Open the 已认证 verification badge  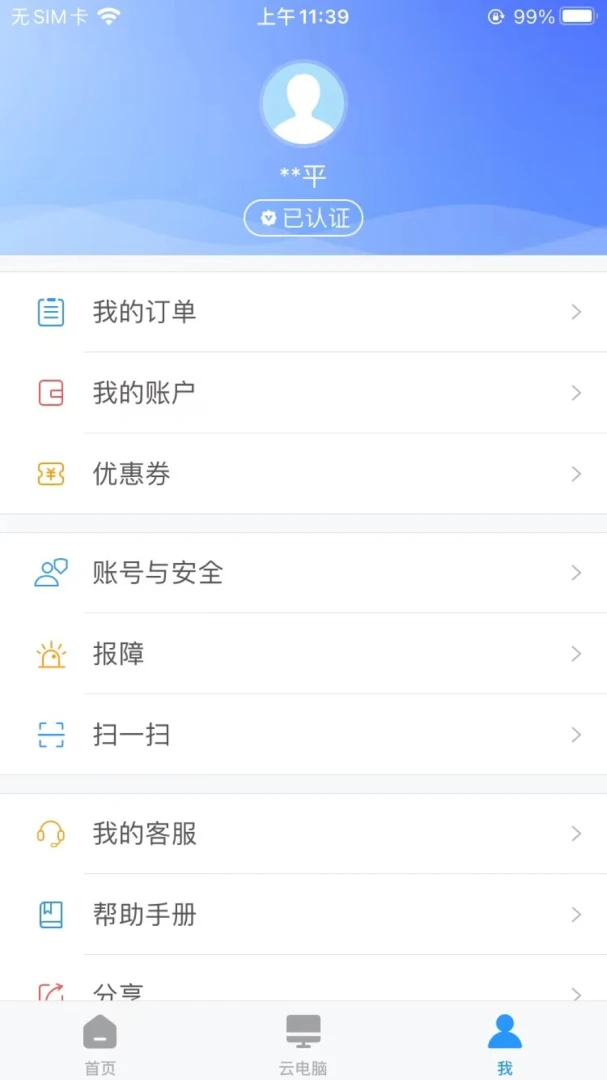(303, 218)
